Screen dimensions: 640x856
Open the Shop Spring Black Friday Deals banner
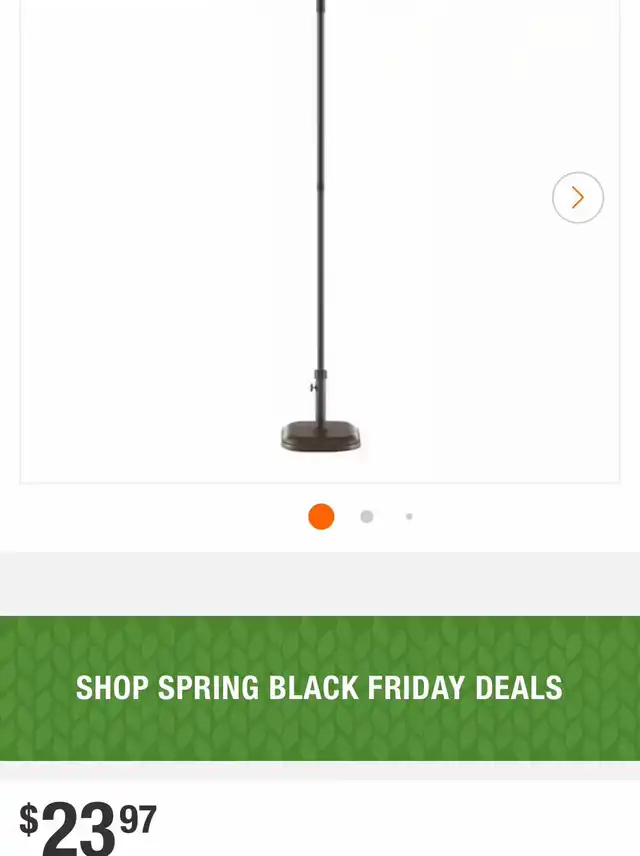point(320,688)
